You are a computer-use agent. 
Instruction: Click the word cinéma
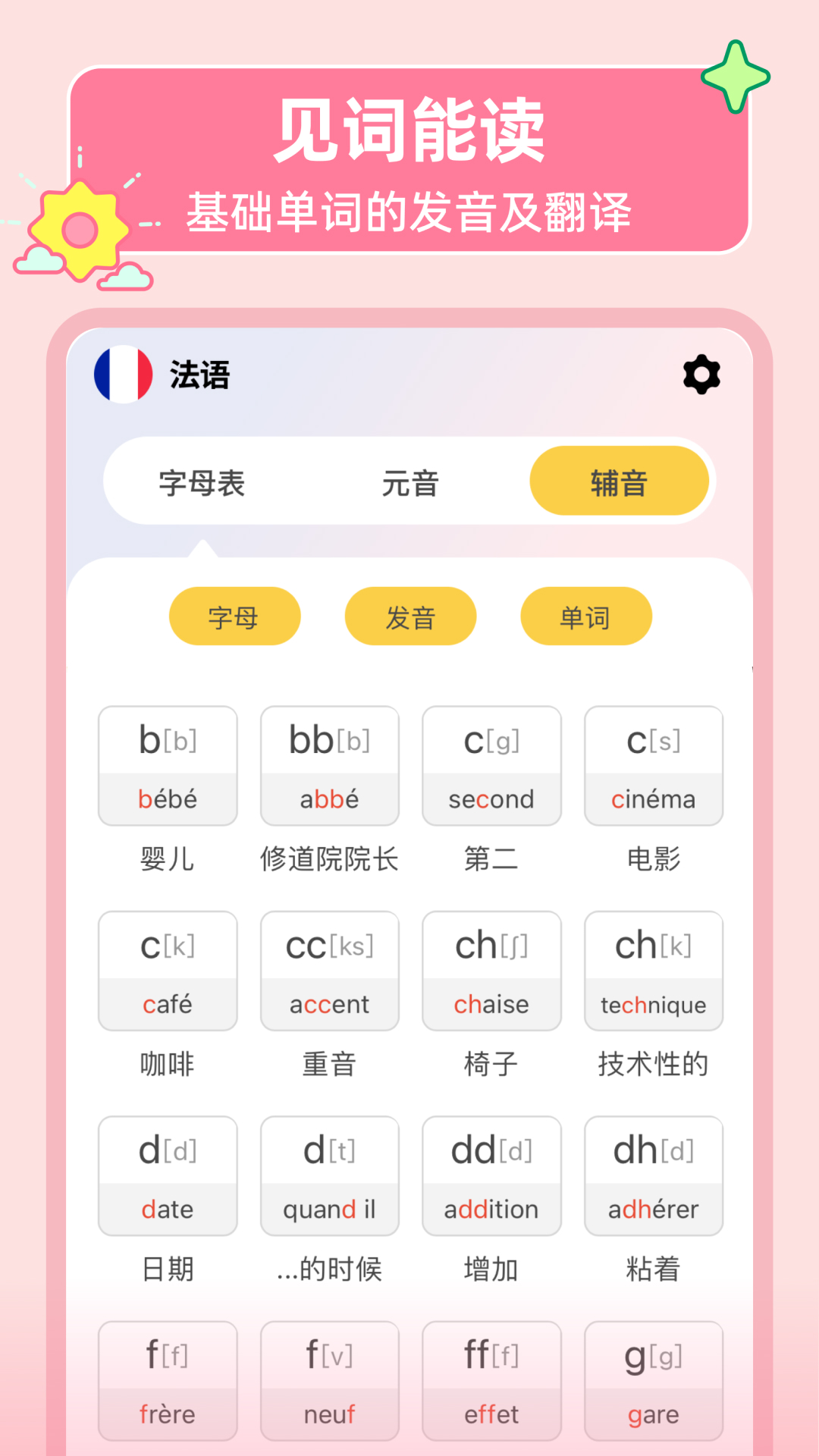(x=653, y=799)
